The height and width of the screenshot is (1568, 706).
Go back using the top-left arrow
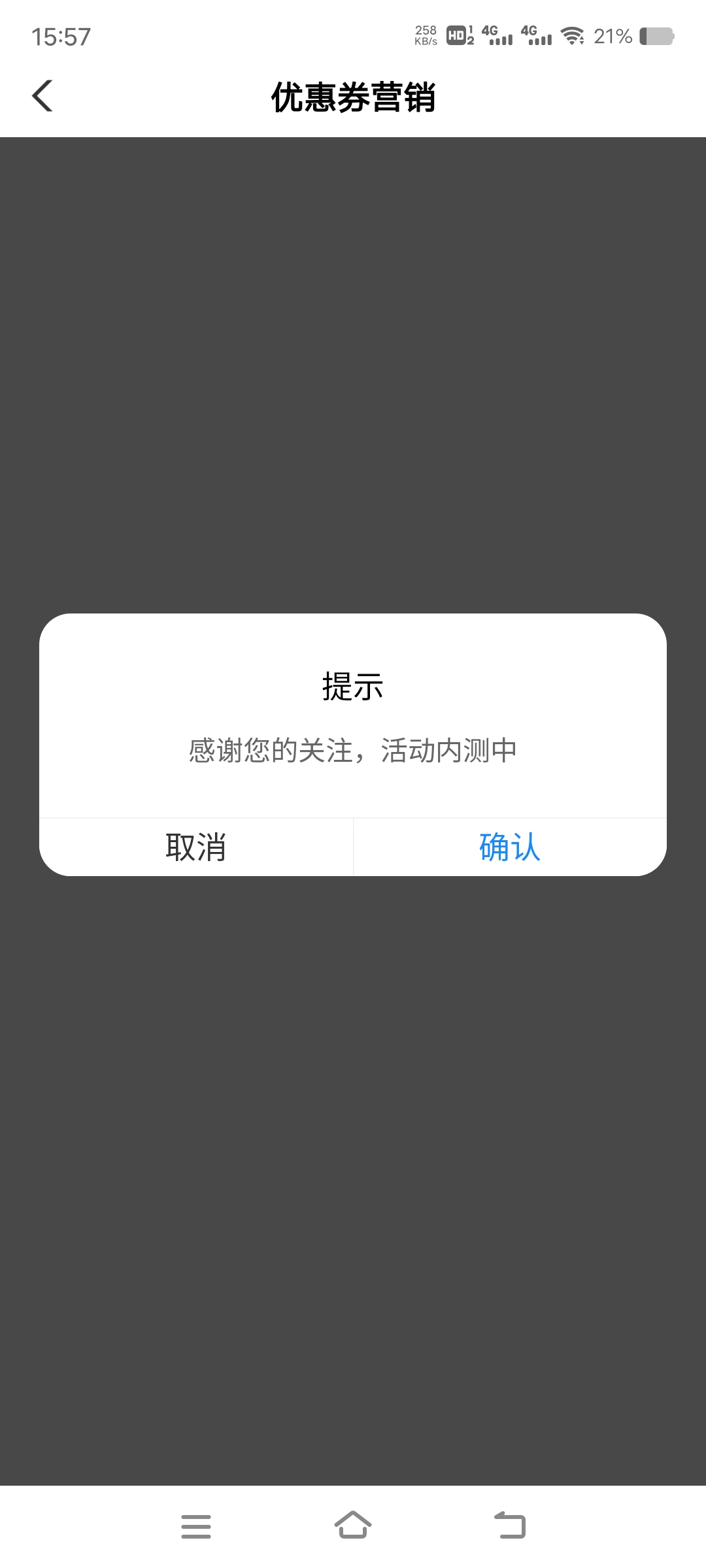coord(42,96)
